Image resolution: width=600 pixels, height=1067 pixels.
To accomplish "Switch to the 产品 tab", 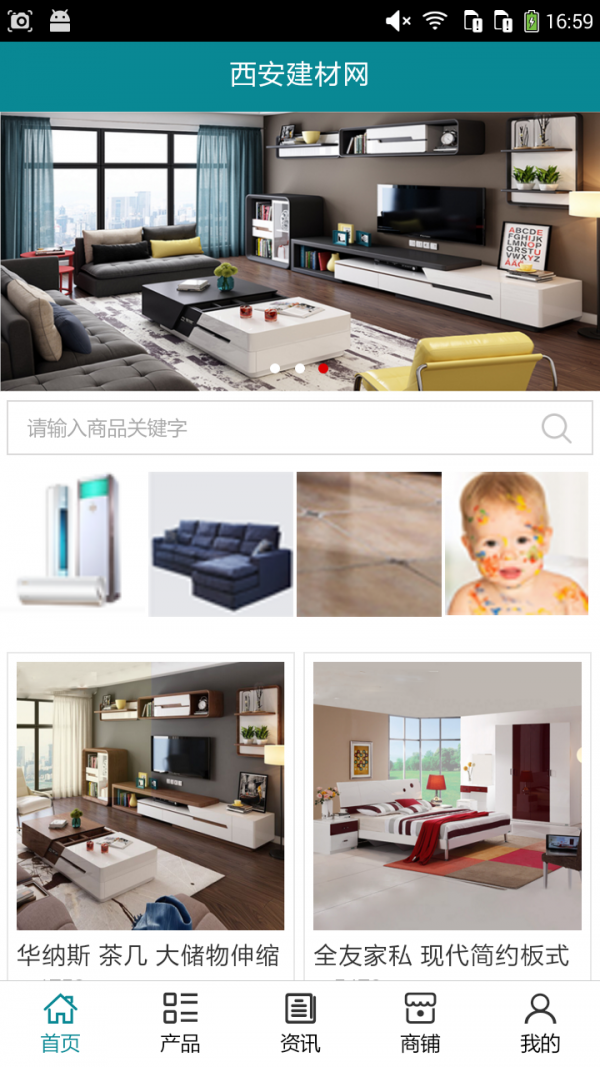I will [x=180, y=1023].
